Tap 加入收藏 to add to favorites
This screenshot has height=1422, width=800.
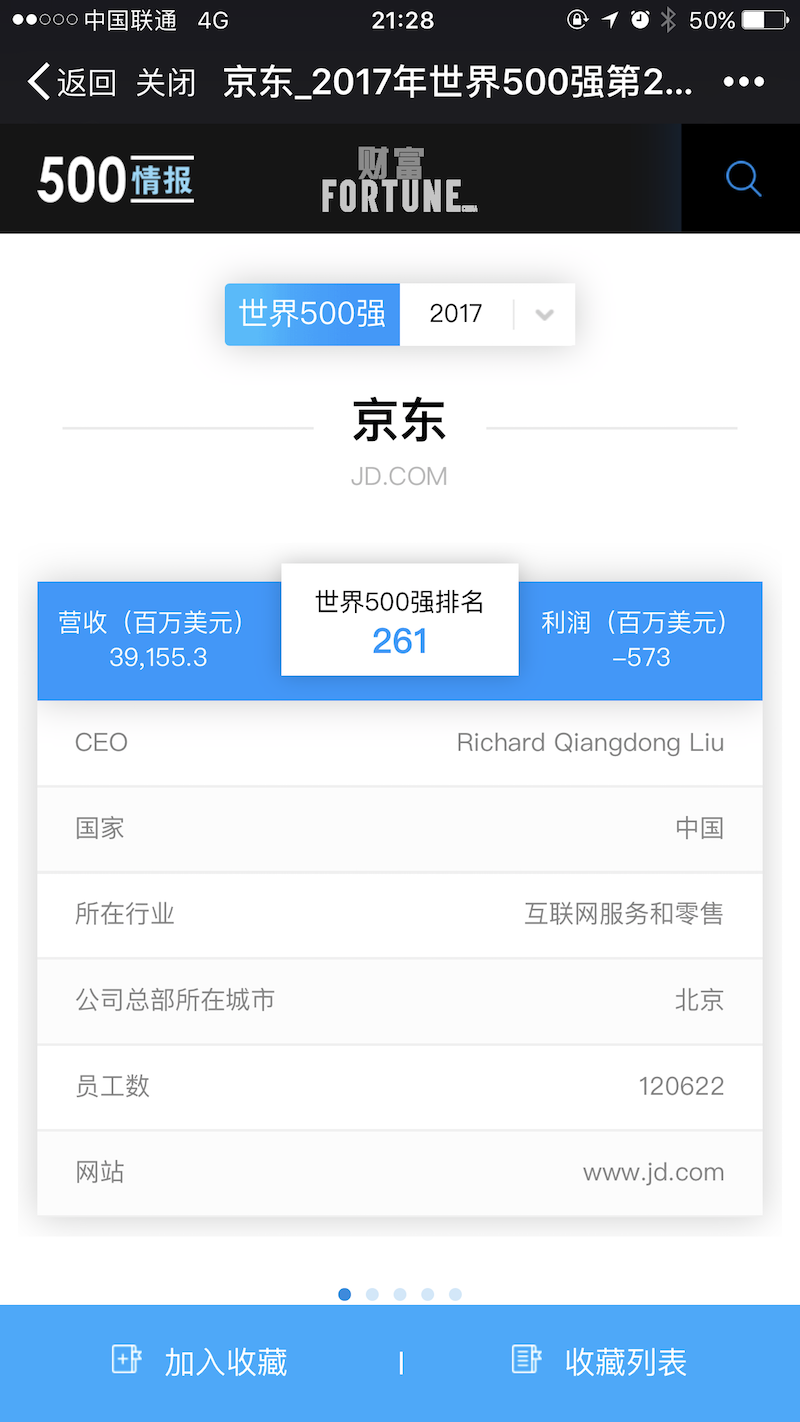pyautogui.click(x=200, y=1361)
